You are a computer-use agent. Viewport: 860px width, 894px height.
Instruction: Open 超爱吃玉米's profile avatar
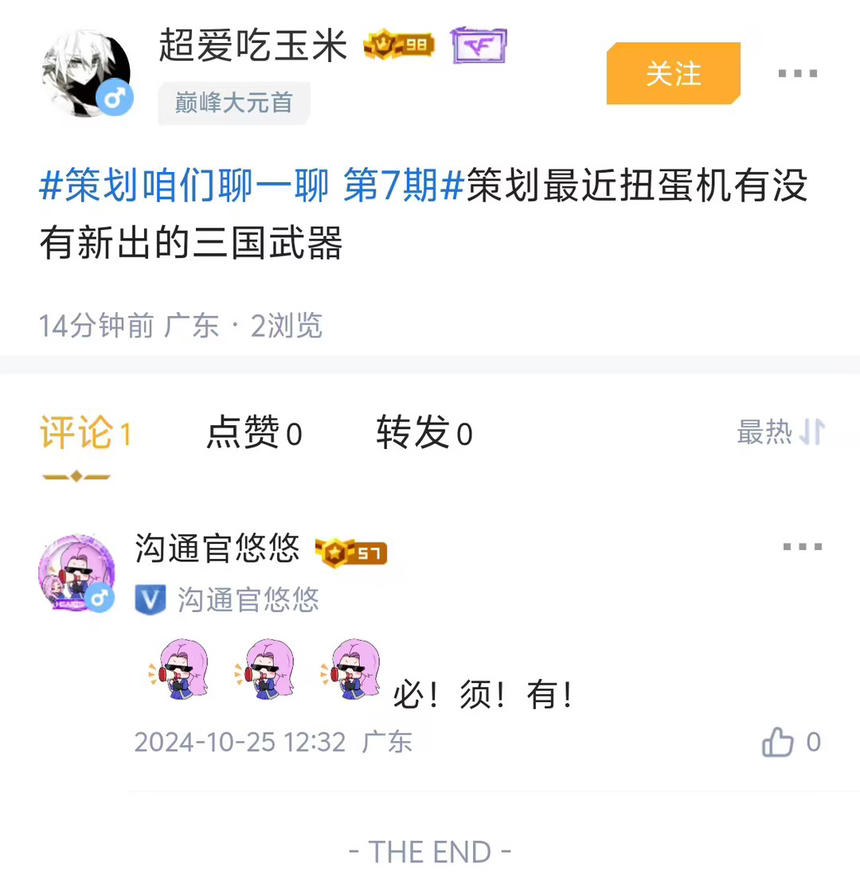tap(87, 73)
